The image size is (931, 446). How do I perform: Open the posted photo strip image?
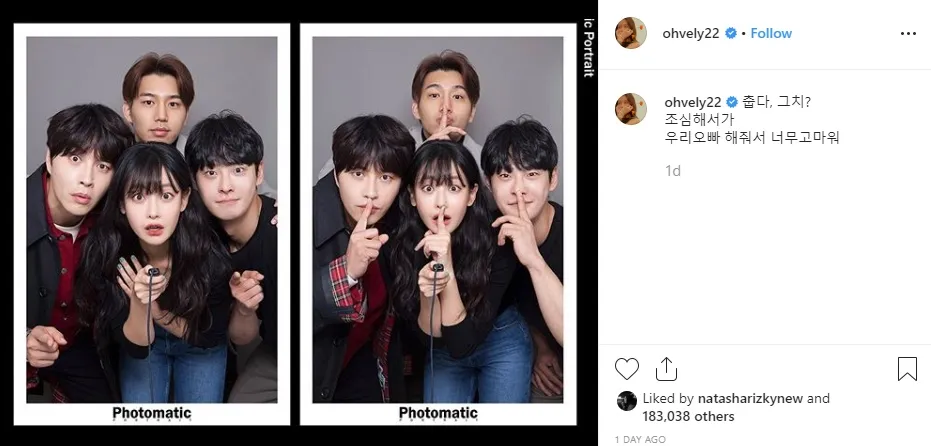coord(295,225)
